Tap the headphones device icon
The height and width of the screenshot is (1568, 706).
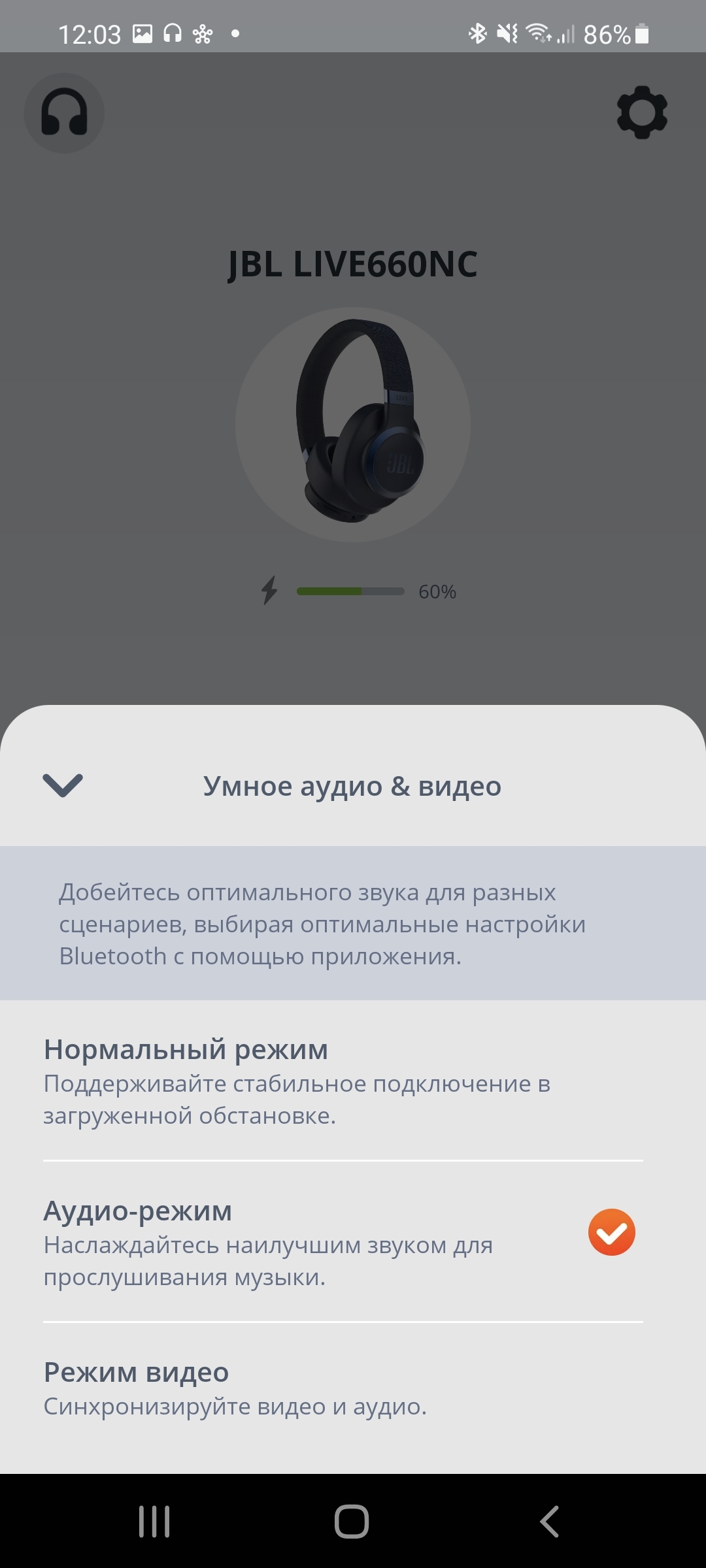(x=64, y=113)
